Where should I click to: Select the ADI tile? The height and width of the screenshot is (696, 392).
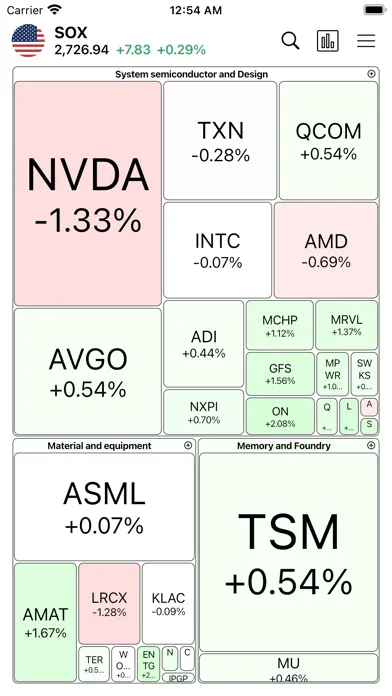point(204,344)
